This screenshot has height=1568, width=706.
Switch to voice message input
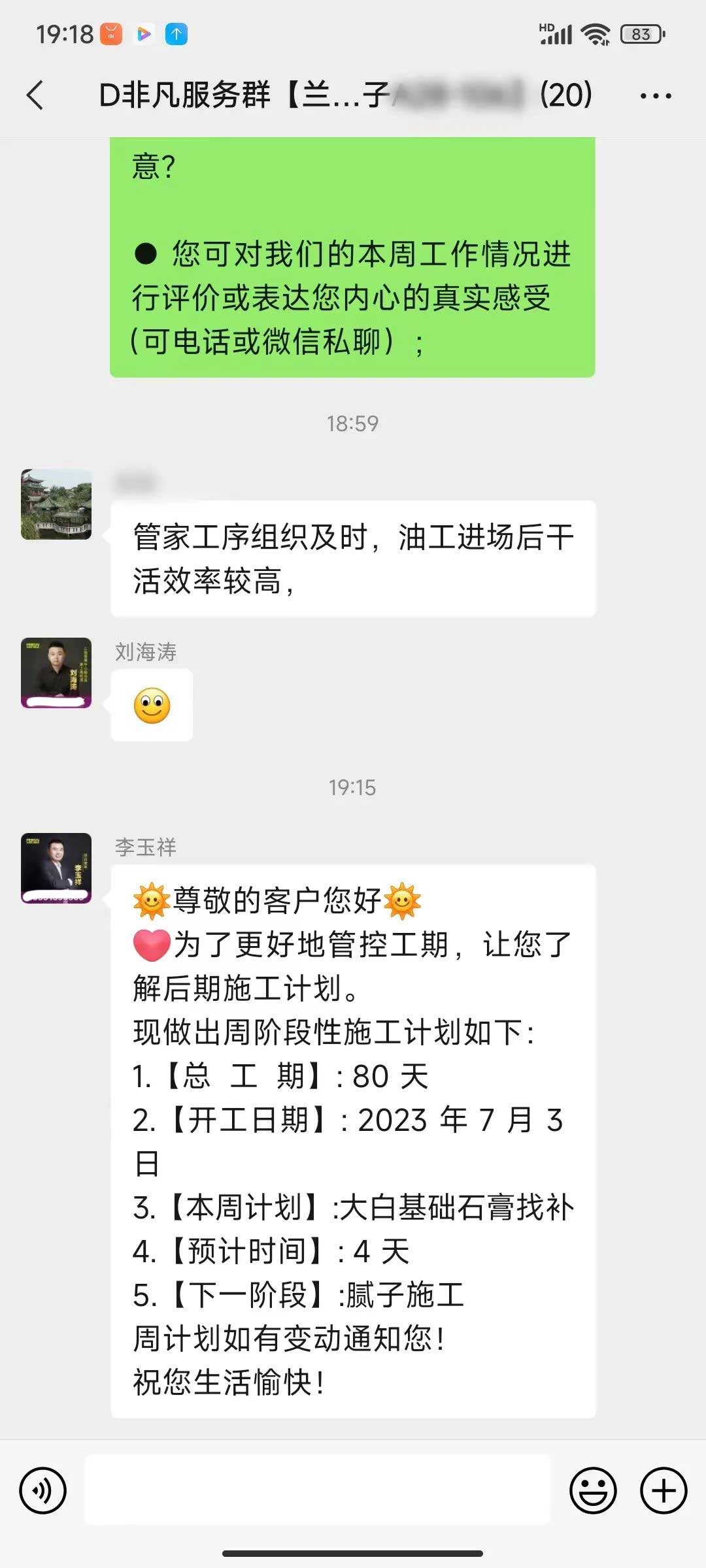[43, 1491]
